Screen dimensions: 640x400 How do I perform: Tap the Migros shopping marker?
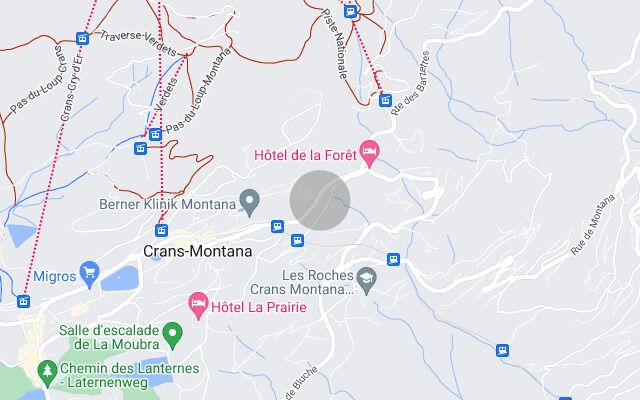pyautogui.click(x=89, y=272)
